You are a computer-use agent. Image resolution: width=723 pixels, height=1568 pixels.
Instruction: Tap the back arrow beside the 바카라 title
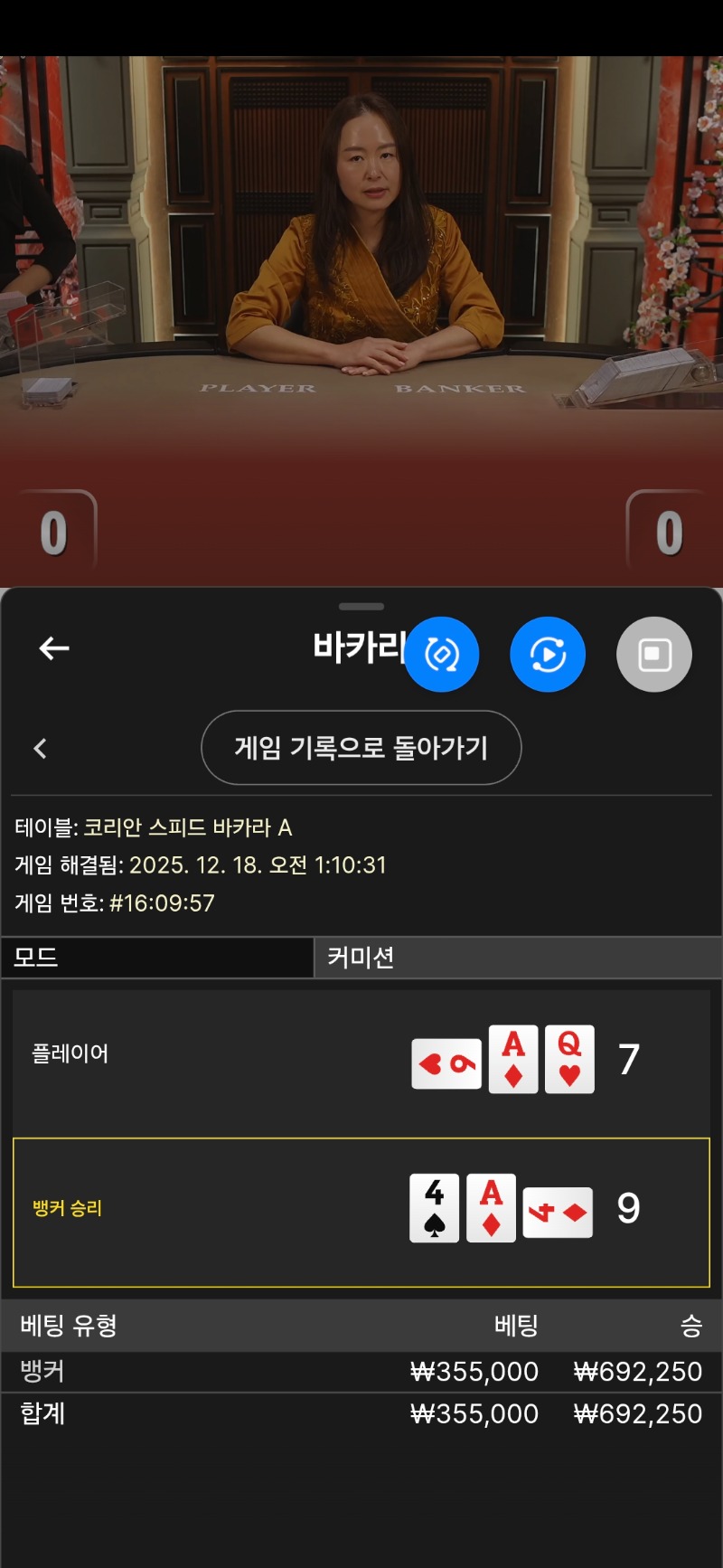[54, 647]
